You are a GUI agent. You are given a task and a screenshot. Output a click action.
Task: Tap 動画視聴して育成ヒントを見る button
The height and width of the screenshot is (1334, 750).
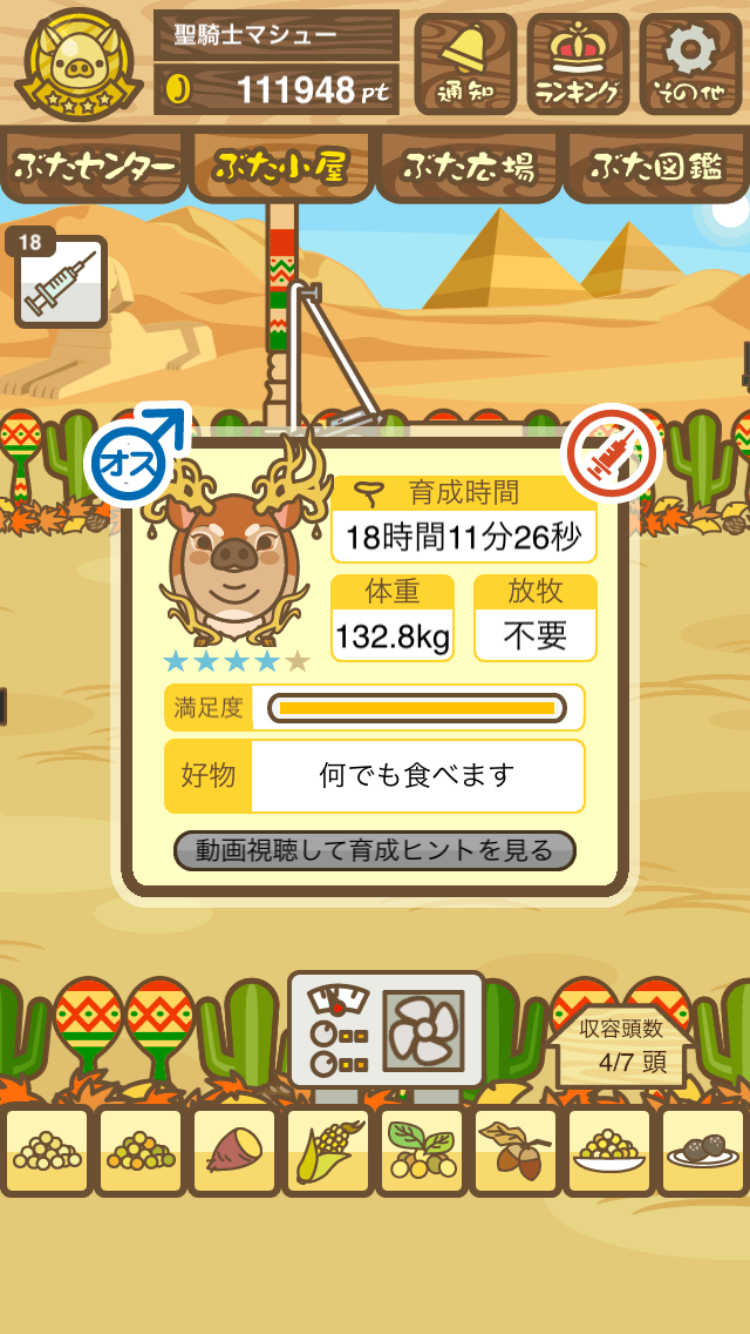click(x=374, y=851)
